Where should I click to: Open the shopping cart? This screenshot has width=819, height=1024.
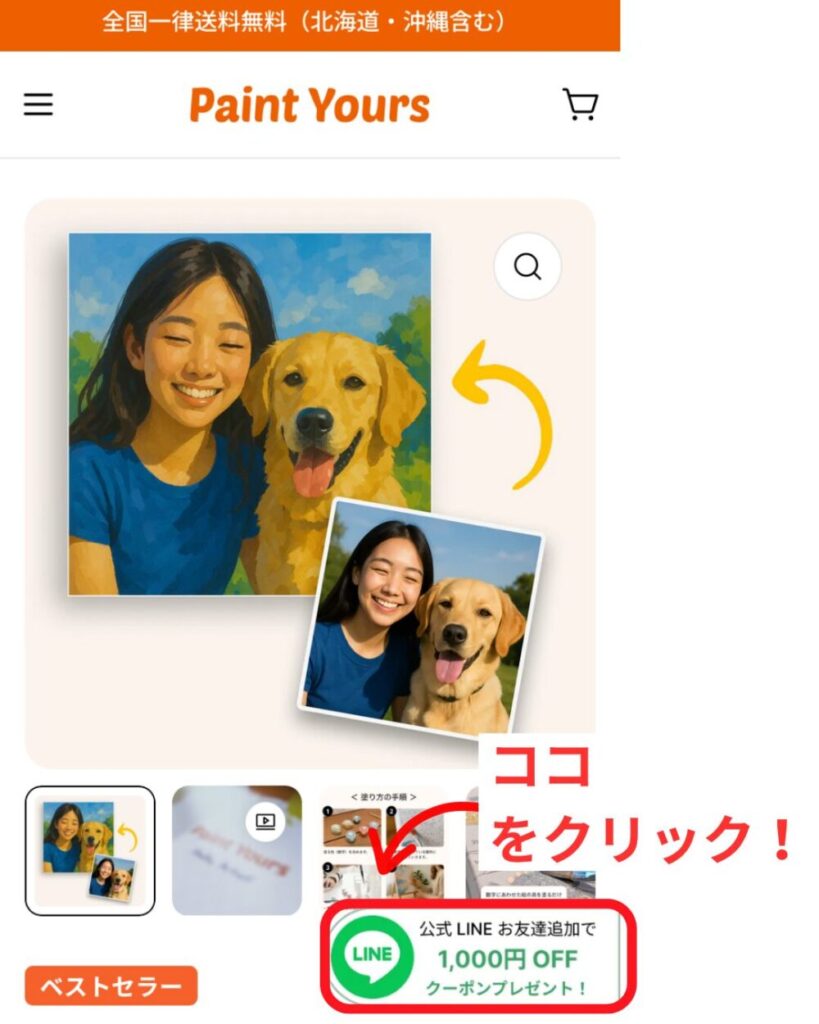pos(579,104)
